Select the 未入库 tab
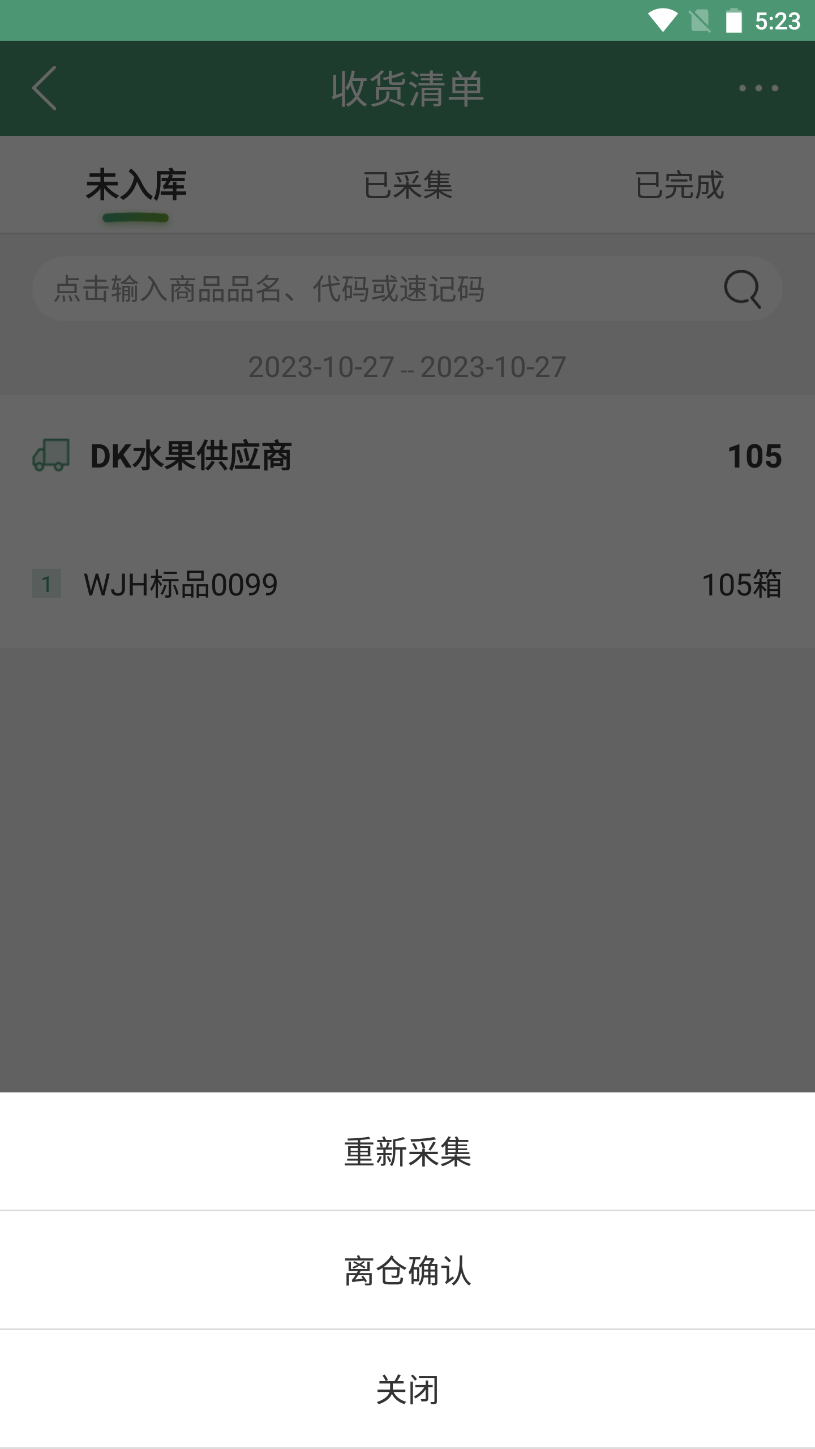This screenshot has width=815, height=1449. click(136, 185)
